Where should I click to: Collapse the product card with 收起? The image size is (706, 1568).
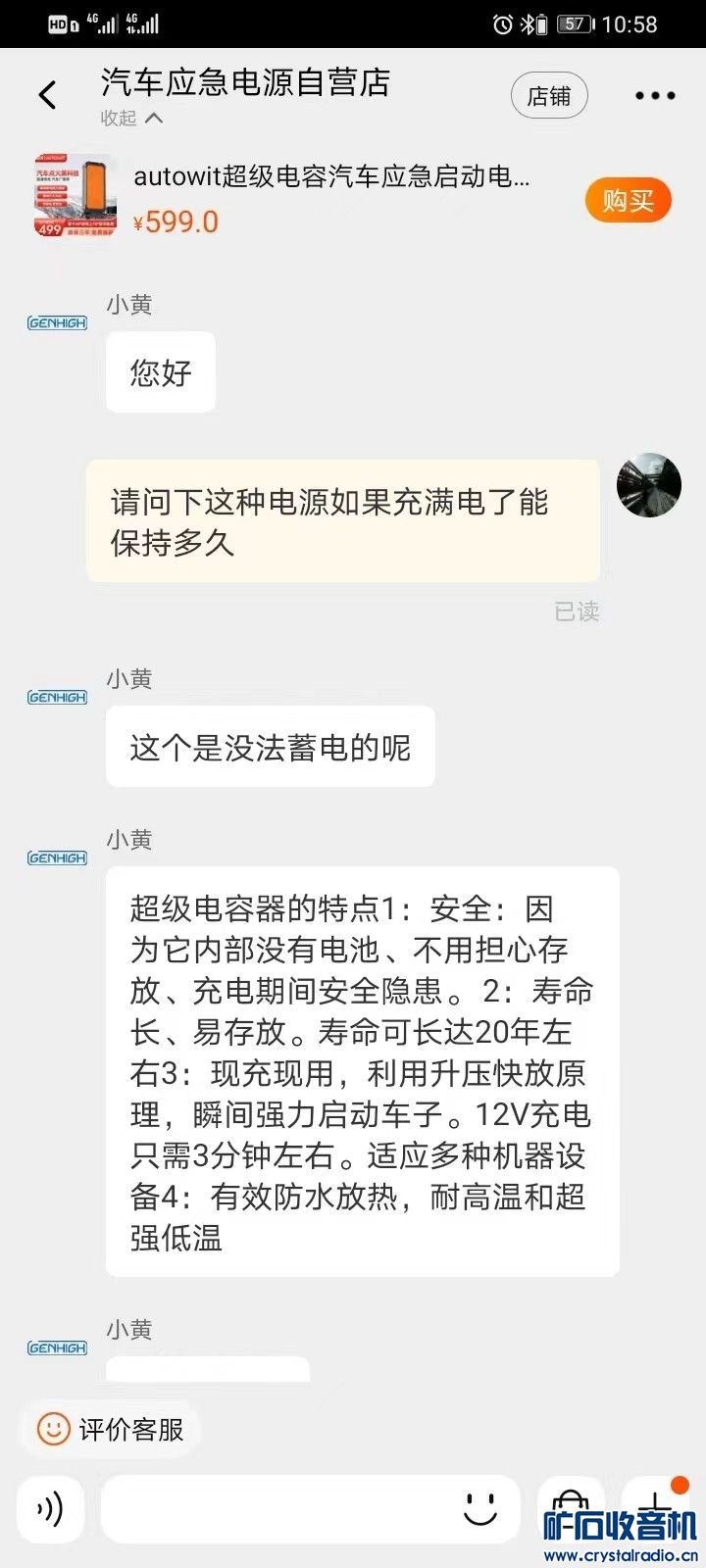pyautogui.click(x=131, y=119)
